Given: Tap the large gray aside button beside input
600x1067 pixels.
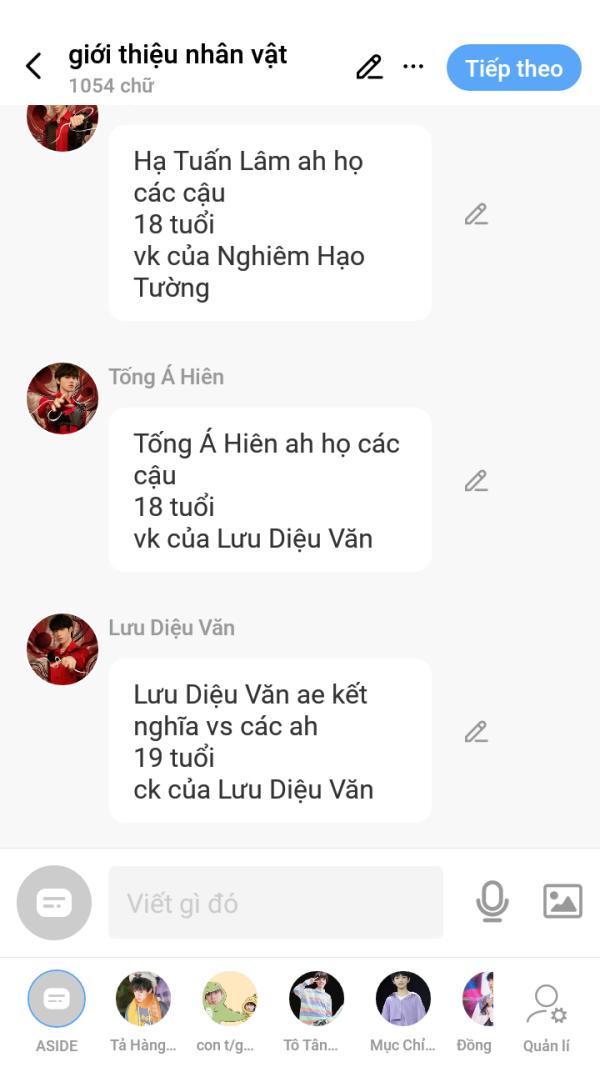Looking at the screenshot, I should (x=54, y=902).
